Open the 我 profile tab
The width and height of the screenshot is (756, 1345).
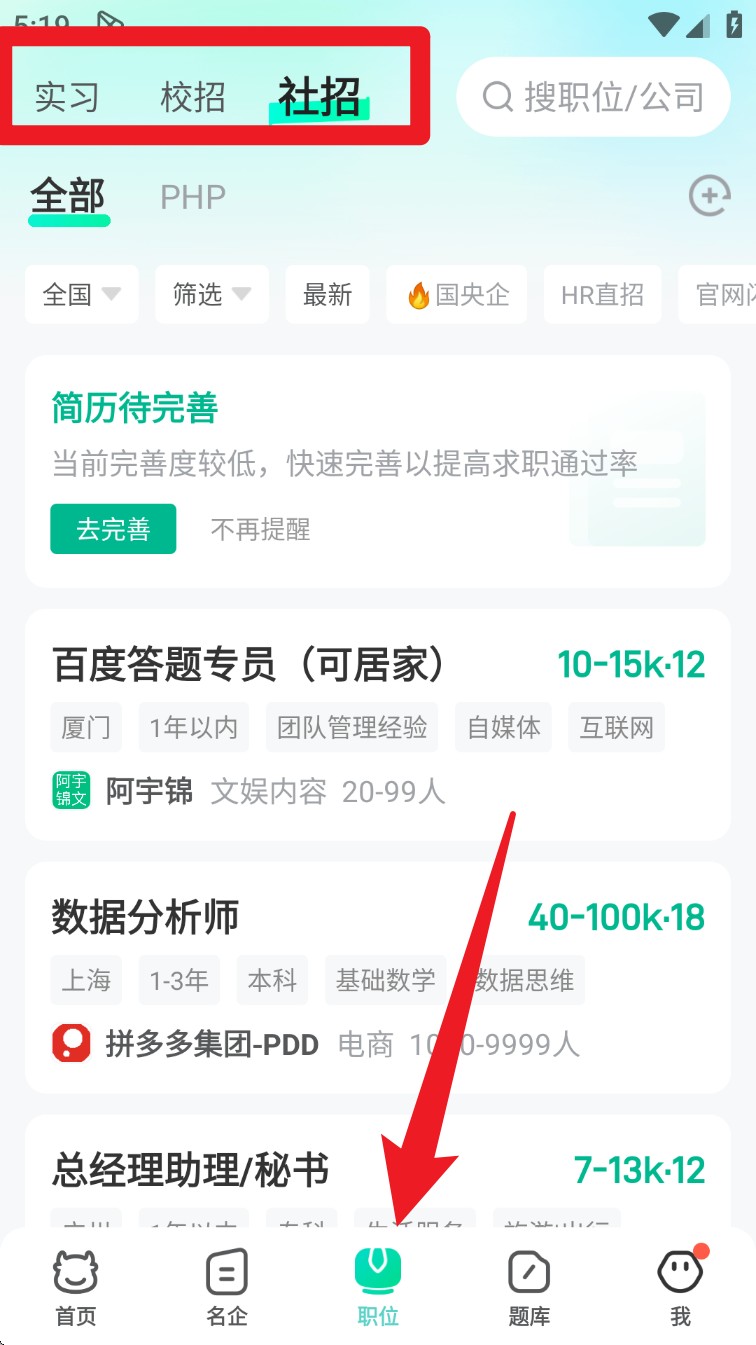(x=681, y=1289)
